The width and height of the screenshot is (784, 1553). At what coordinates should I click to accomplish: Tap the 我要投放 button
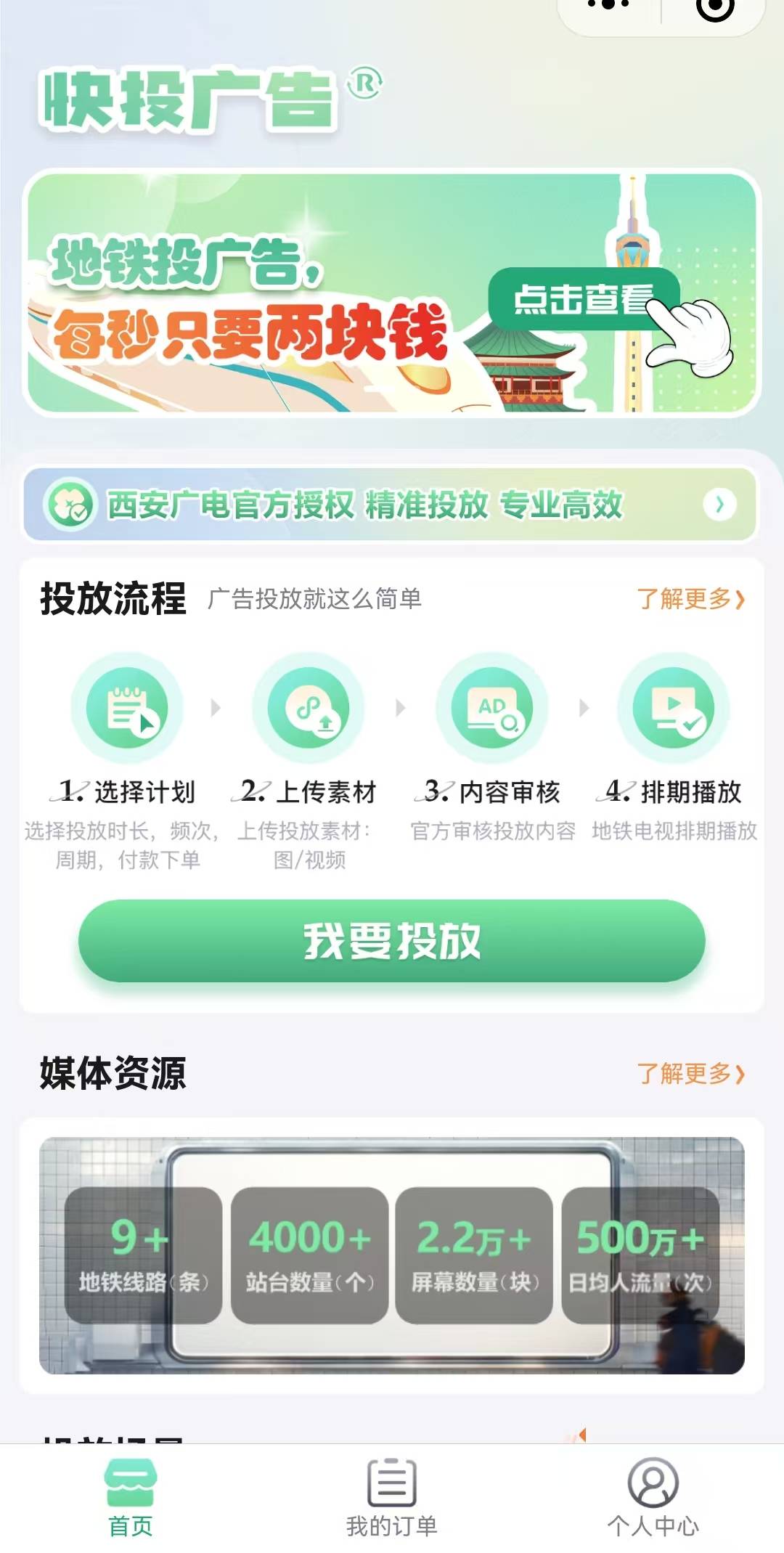pos(392,941)
